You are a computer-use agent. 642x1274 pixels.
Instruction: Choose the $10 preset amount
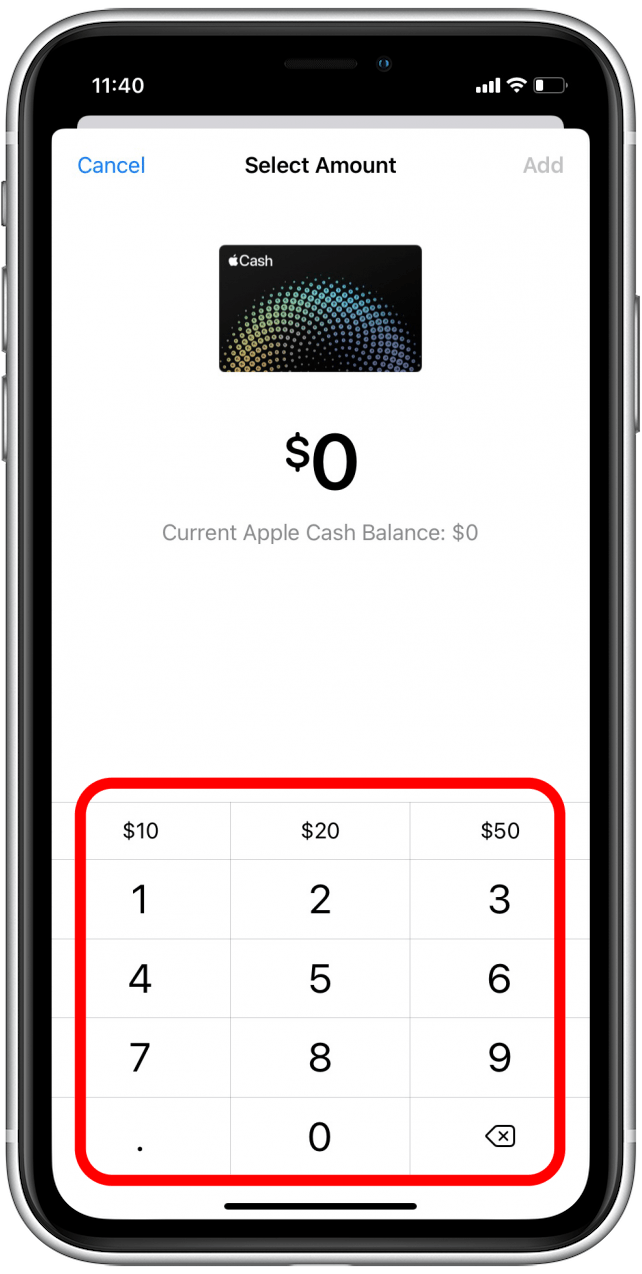tap(141, 831)
